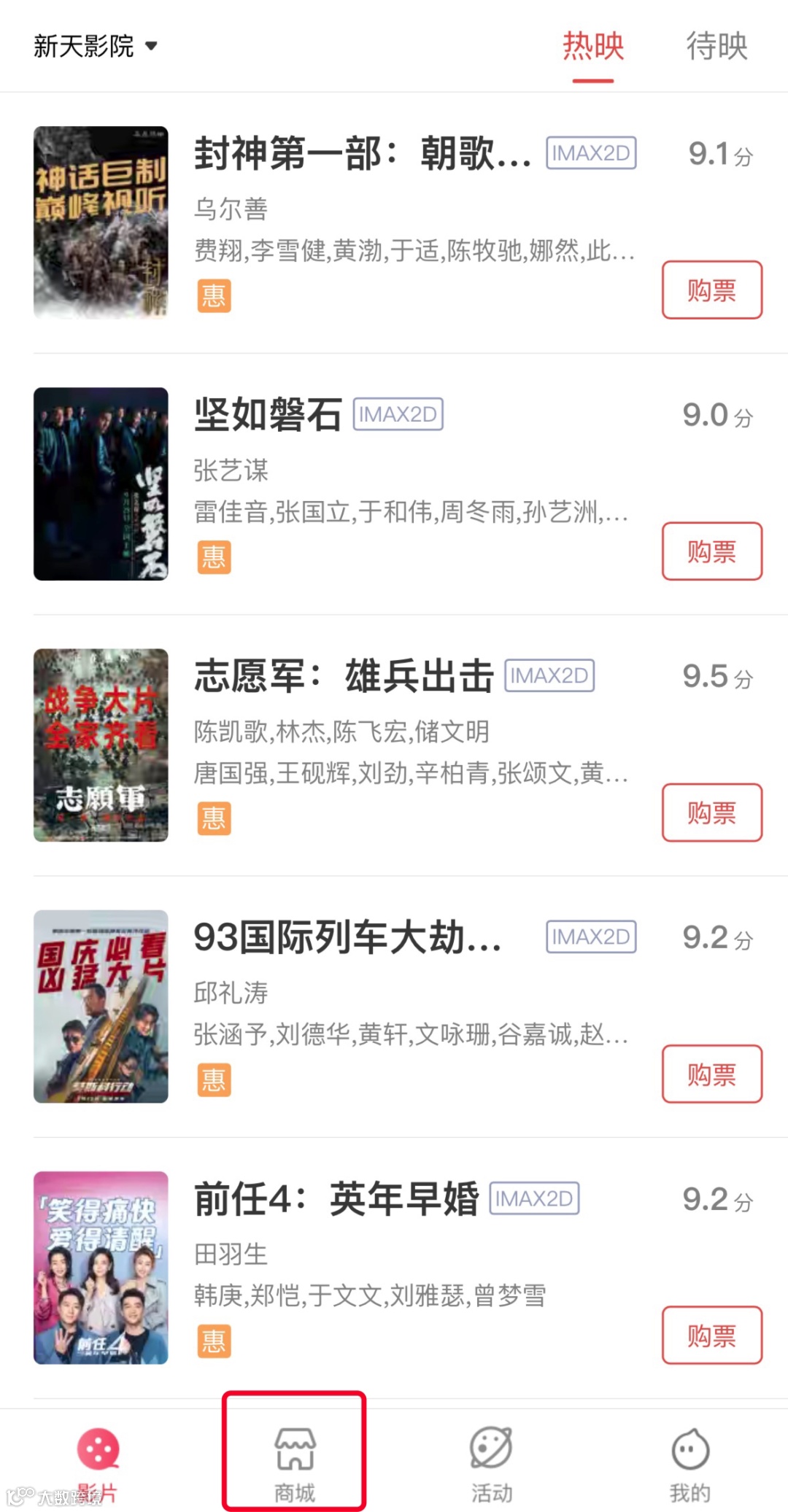This screenshot has width=788, height=1512.
Task: Buy tickets for 前任4：英年早婚
Action: tap(711, 1335)
